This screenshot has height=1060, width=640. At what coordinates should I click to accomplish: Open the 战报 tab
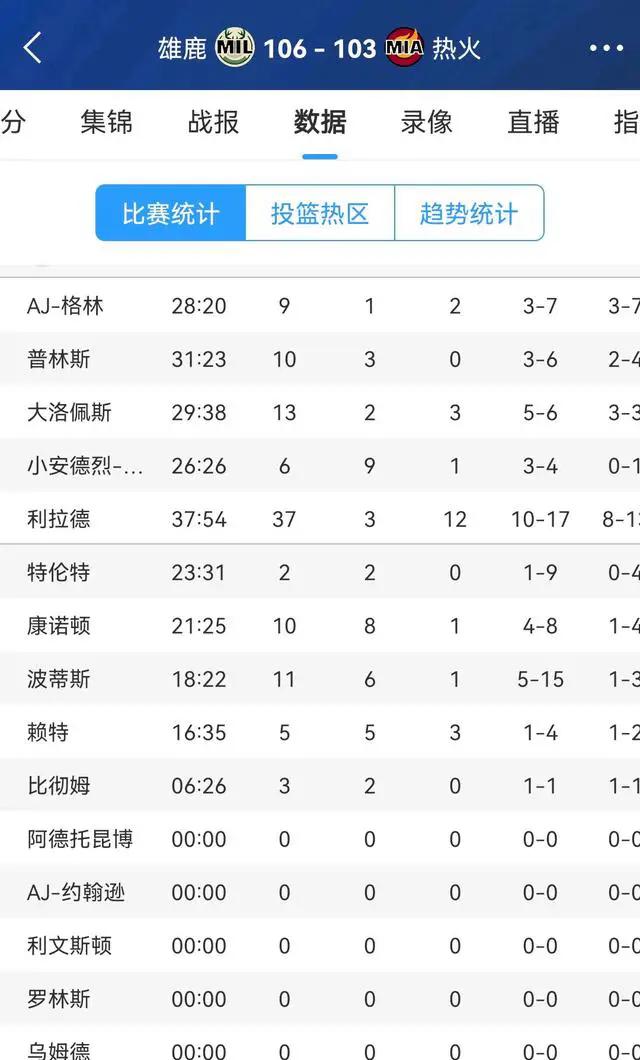[x=213, y=122]
